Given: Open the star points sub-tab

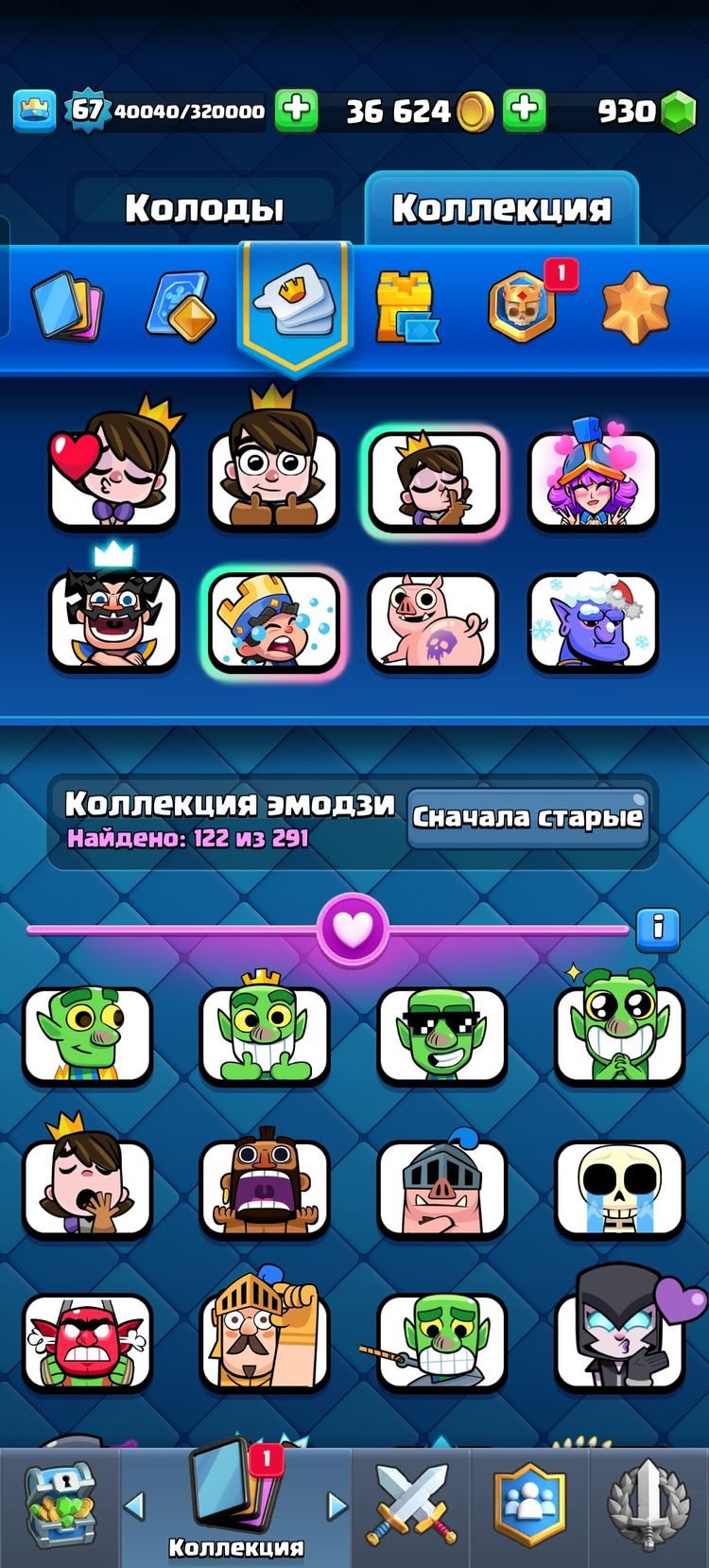Looking at the screenshot, I should coord(634,306).
